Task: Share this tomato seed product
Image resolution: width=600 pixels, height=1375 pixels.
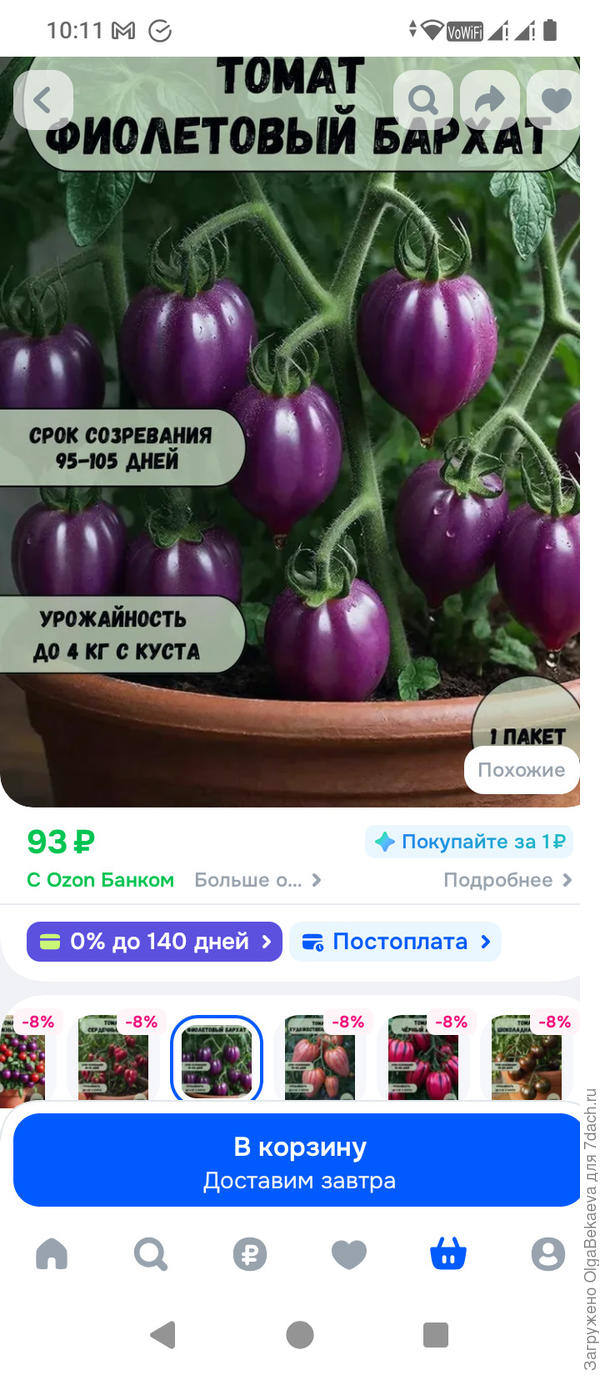Action: (x=490, y=100)
